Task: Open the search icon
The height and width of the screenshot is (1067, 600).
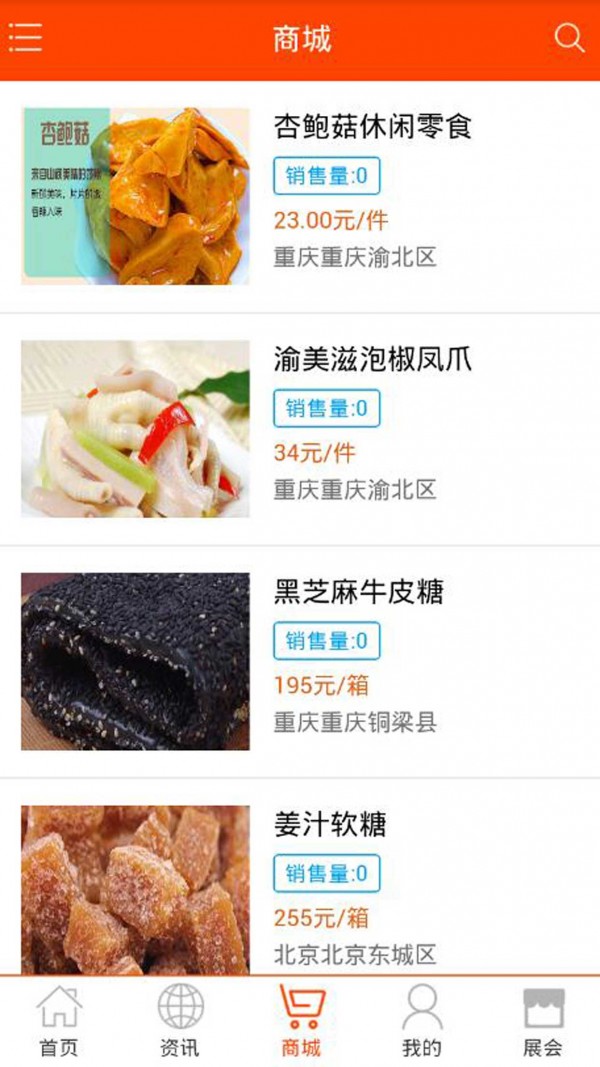Action: tap(569, 39)
